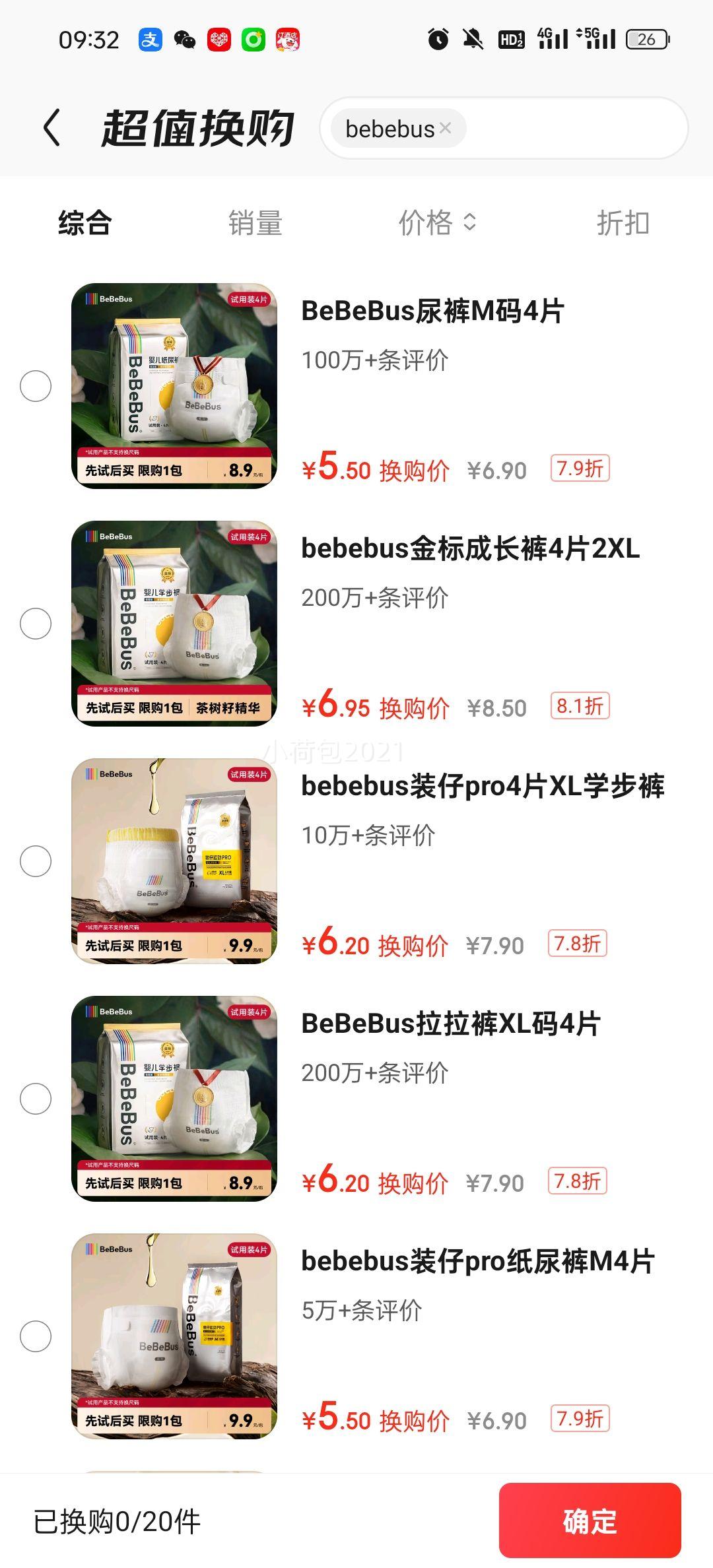Sort products by 折扣
The width and height of the screenshot is (713, 1568).
tap(623, 223)
